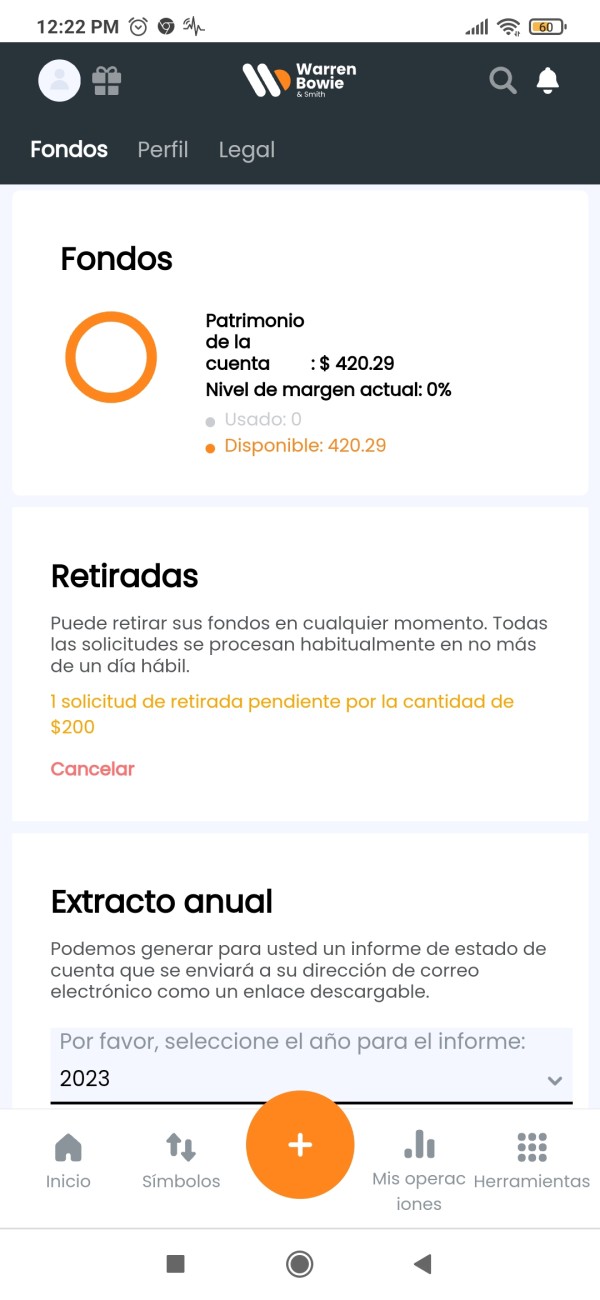
Task: Tap the search magnifier icon
Action: click(502, 80)
